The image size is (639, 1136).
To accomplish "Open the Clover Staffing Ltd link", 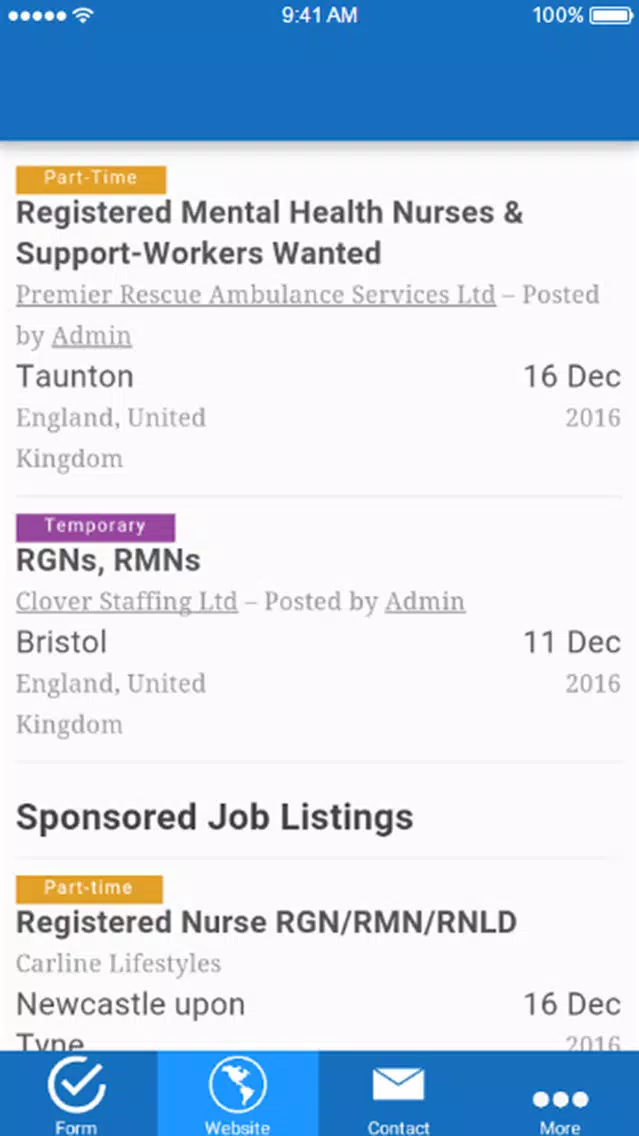I will click(127, 601).
